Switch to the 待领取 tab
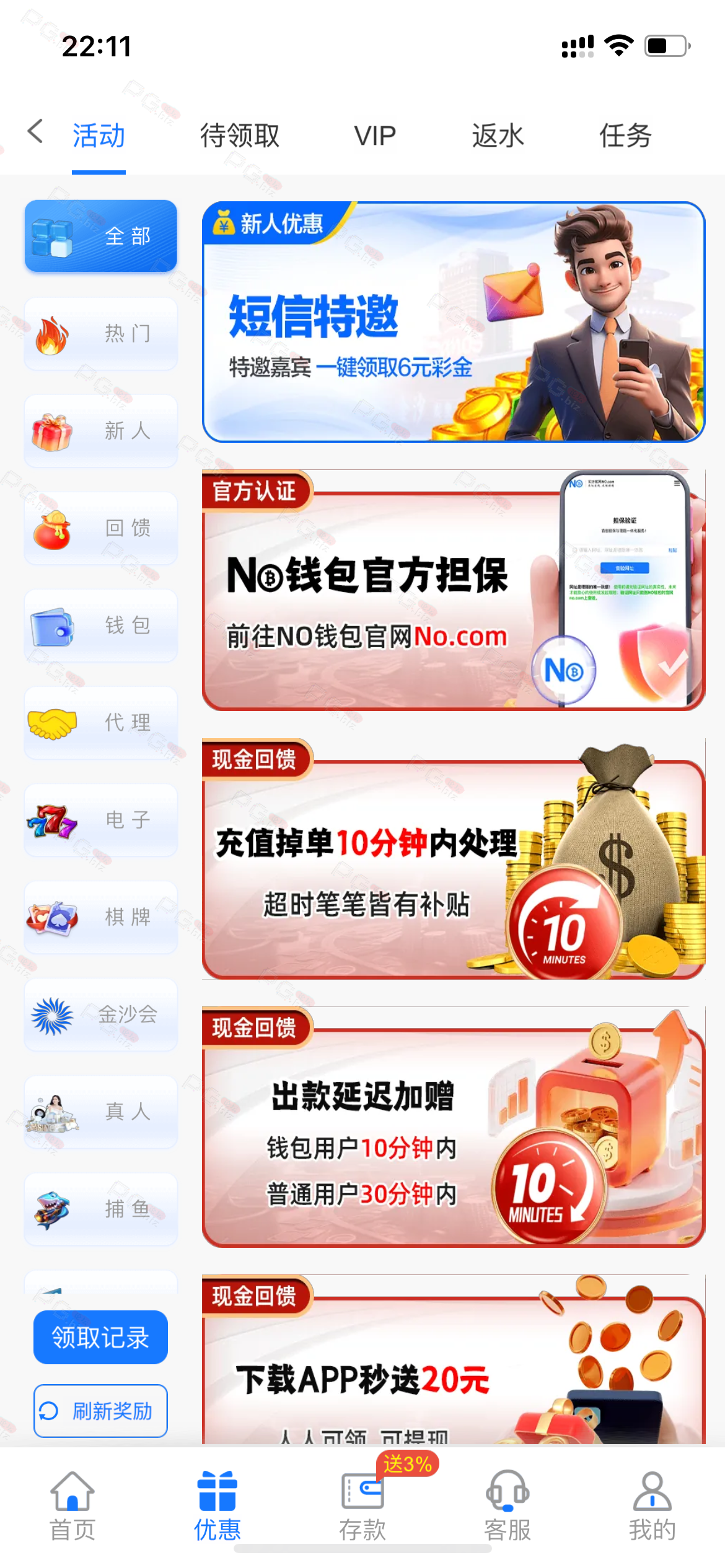The width and height of the screenshot is (725, 1568). [240, 136]
